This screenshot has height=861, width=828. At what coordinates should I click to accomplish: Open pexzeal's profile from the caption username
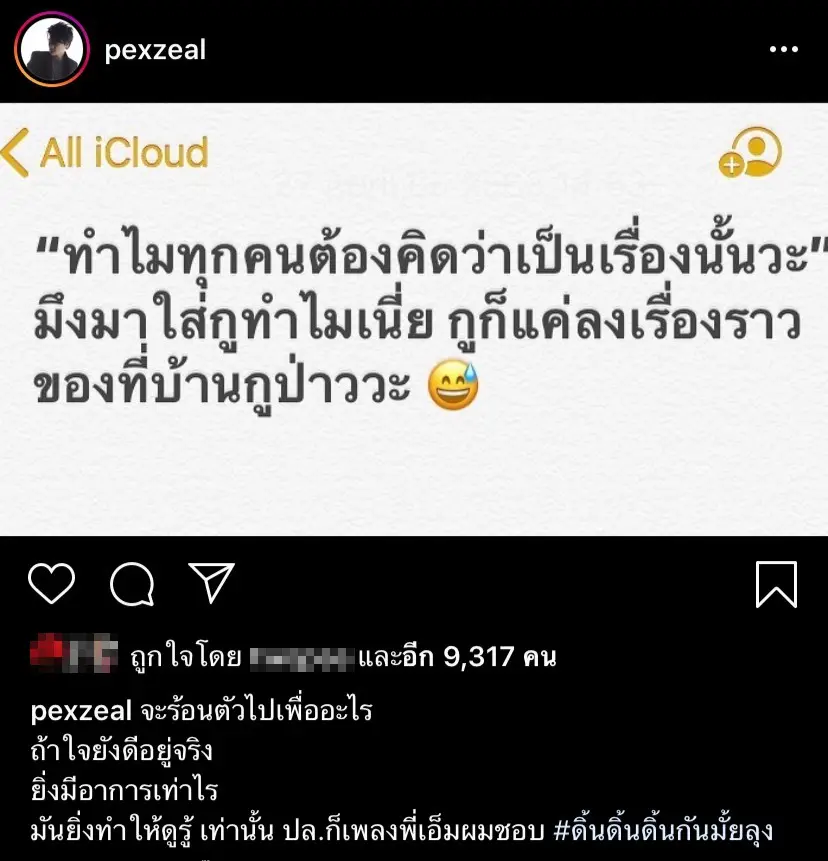coord(82,713)
